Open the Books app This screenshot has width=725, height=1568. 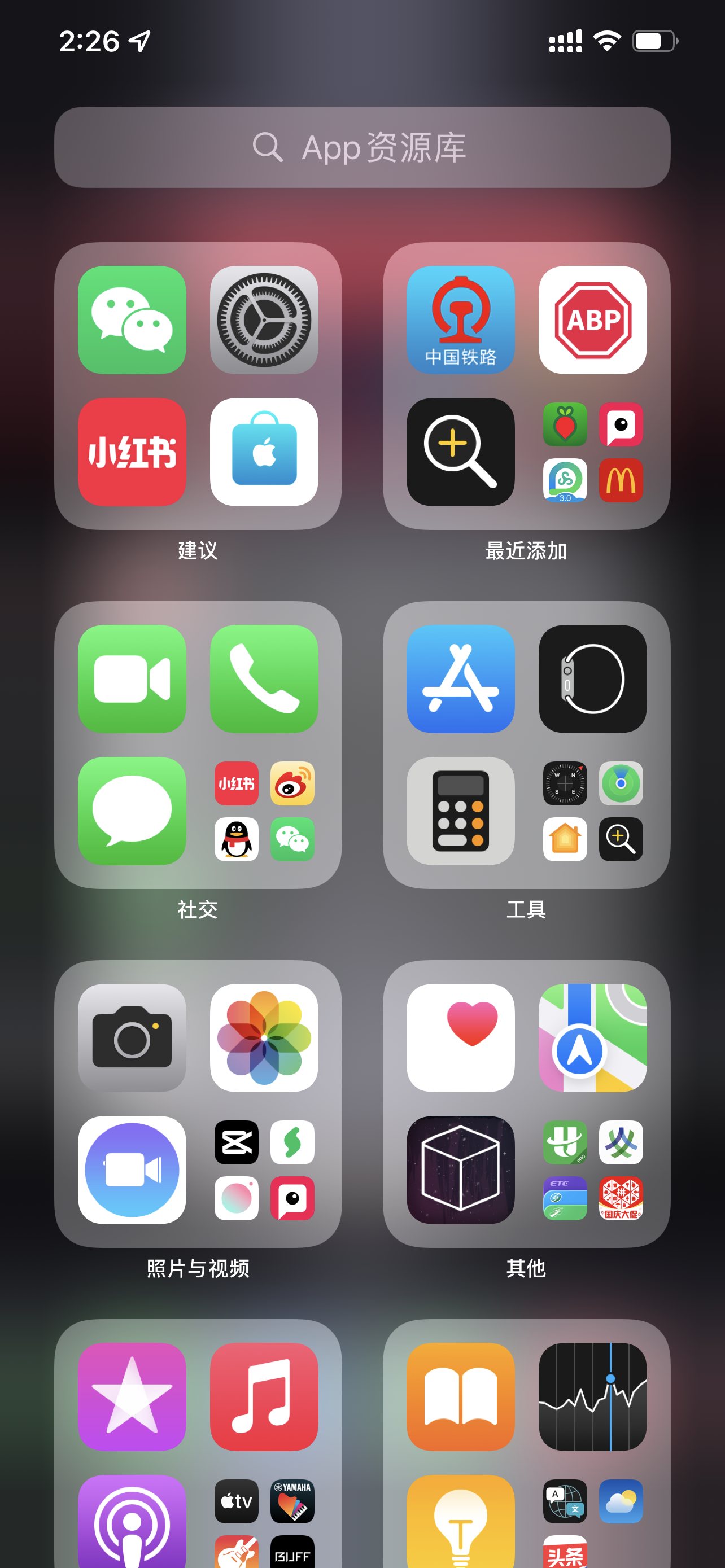coord(460,1396)
